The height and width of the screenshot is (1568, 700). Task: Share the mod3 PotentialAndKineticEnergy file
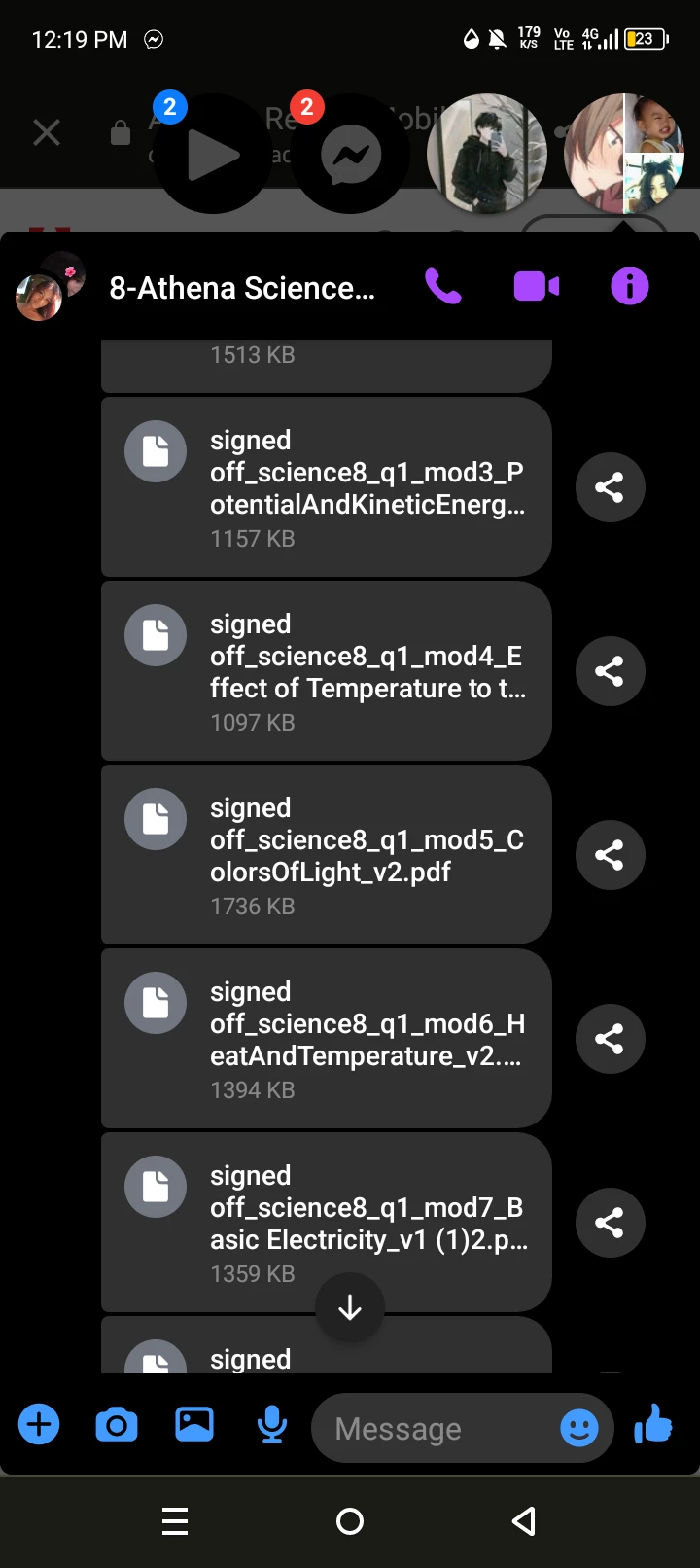coord(610,487)
